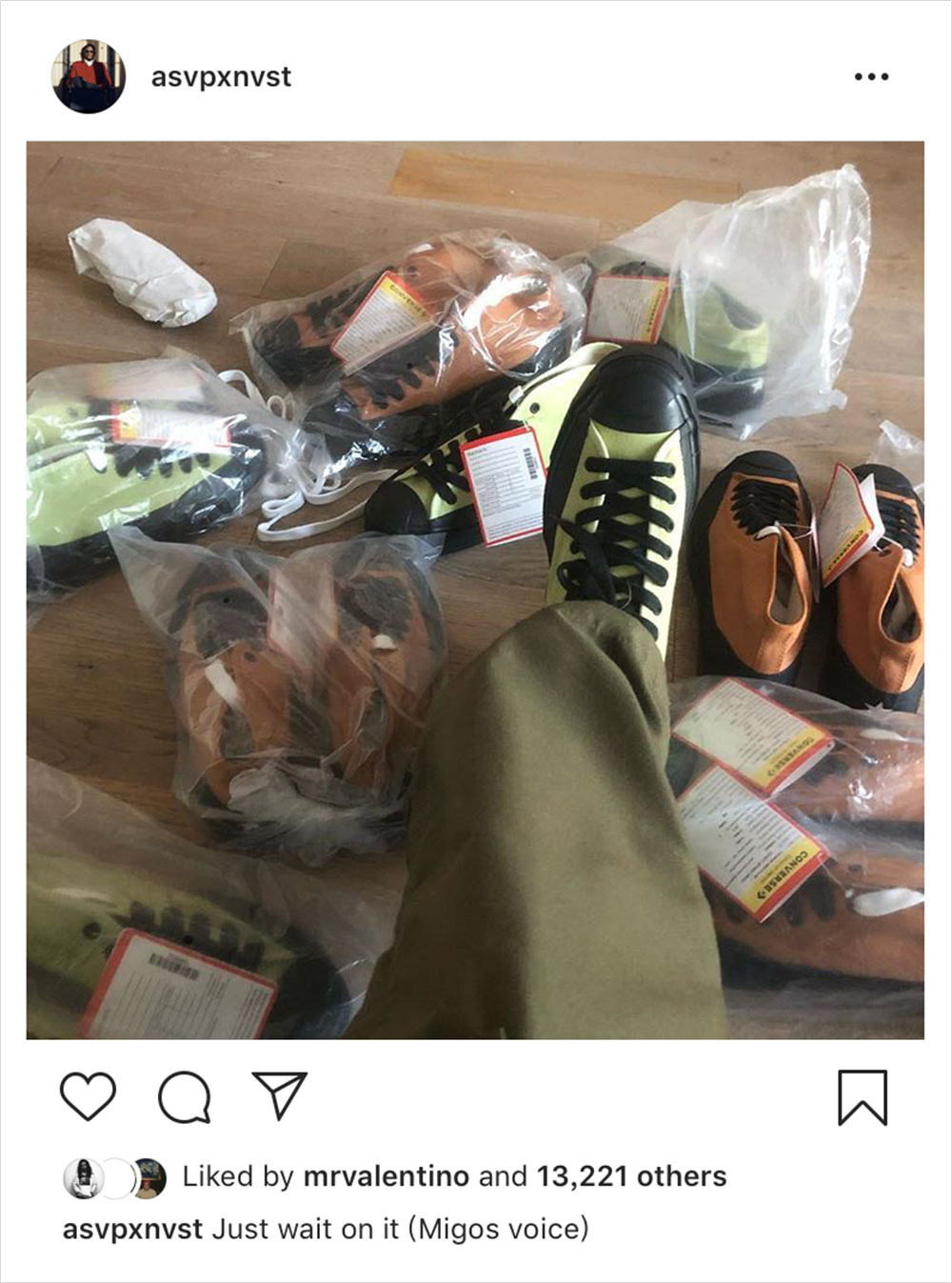Open asvpxnvst's profile from the caption username
The height and width of the screenshot is (1283, 952).
[x=132, y=1230]
